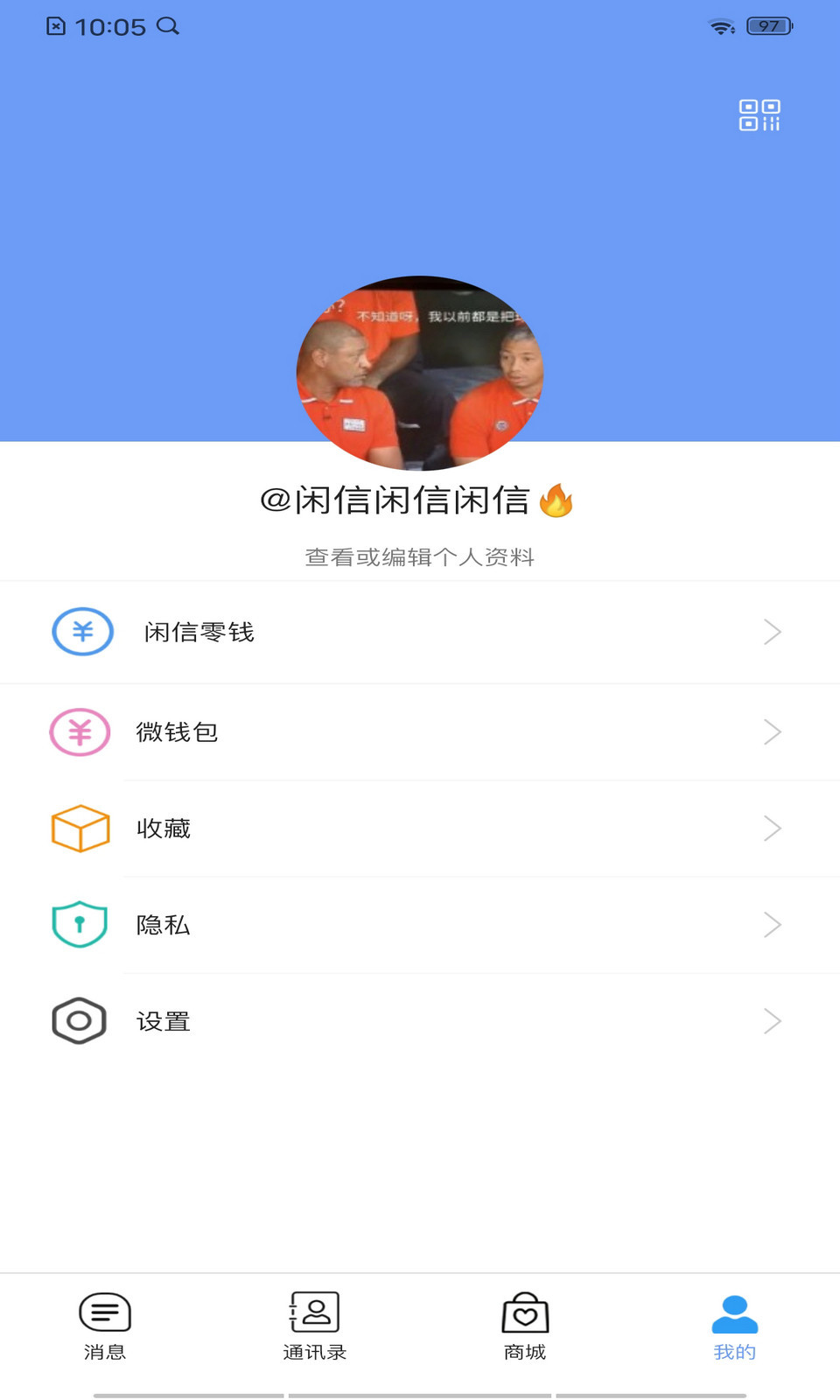View or edit personal profile (查看或编辑个人资料)
This screenshot has width=840, height=1400.
pos(420,556)
